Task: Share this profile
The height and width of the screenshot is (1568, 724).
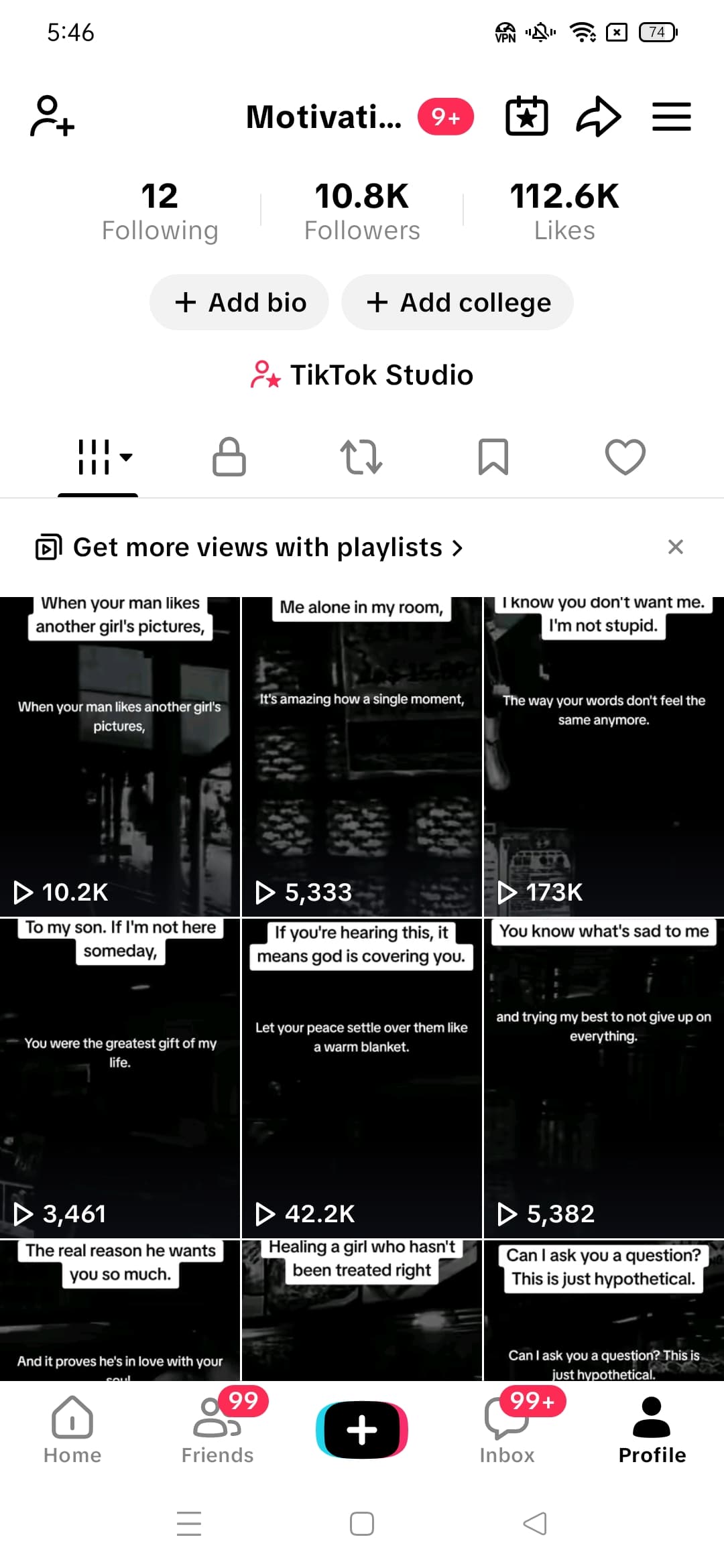Action: tap(599, 117)
